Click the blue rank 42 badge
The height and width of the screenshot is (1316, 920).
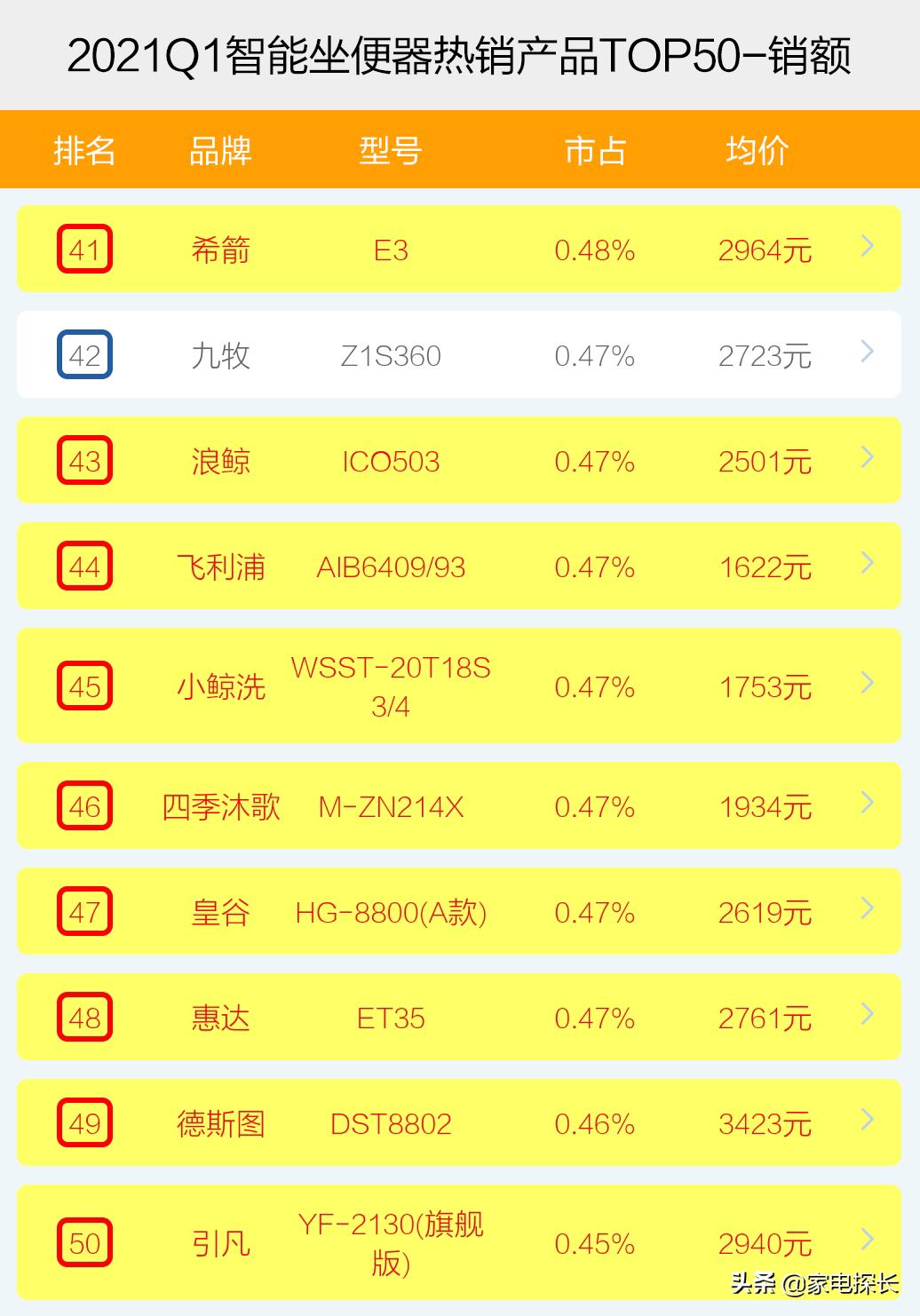(84, 354)
